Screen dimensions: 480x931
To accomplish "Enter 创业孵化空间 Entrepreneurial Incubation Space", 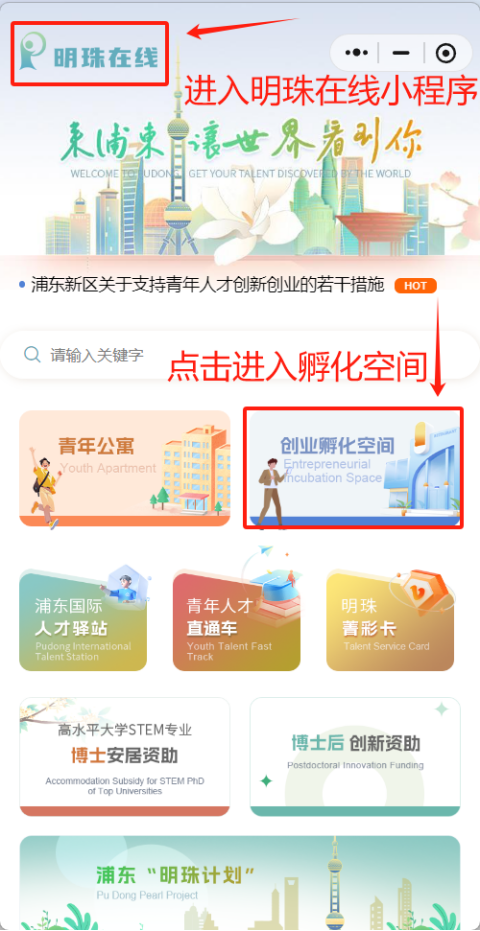I will pyautogui.click(x=354, y=468).
